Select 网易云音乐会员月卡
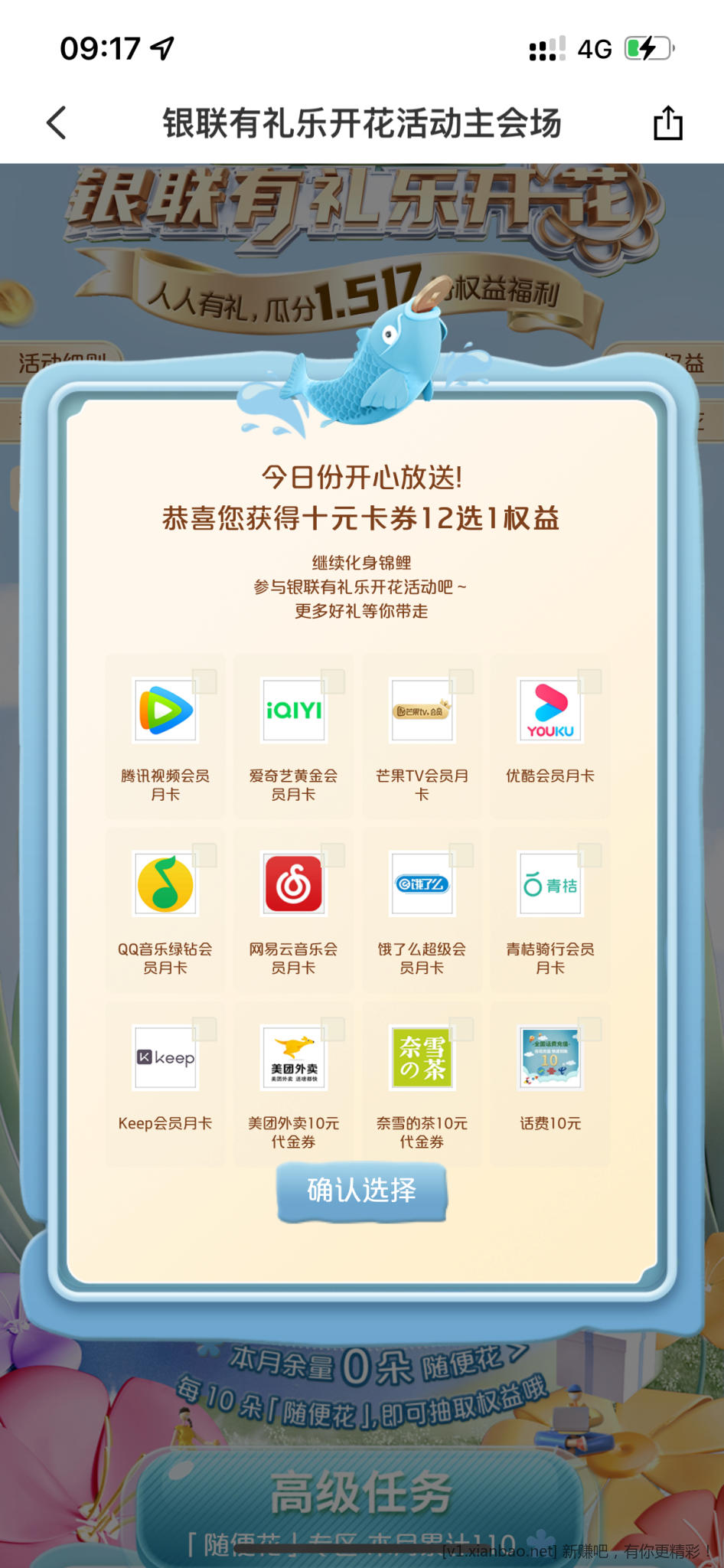Image resolution: width=724 pixels, height=1568 pixels. (x=294, y=909)
